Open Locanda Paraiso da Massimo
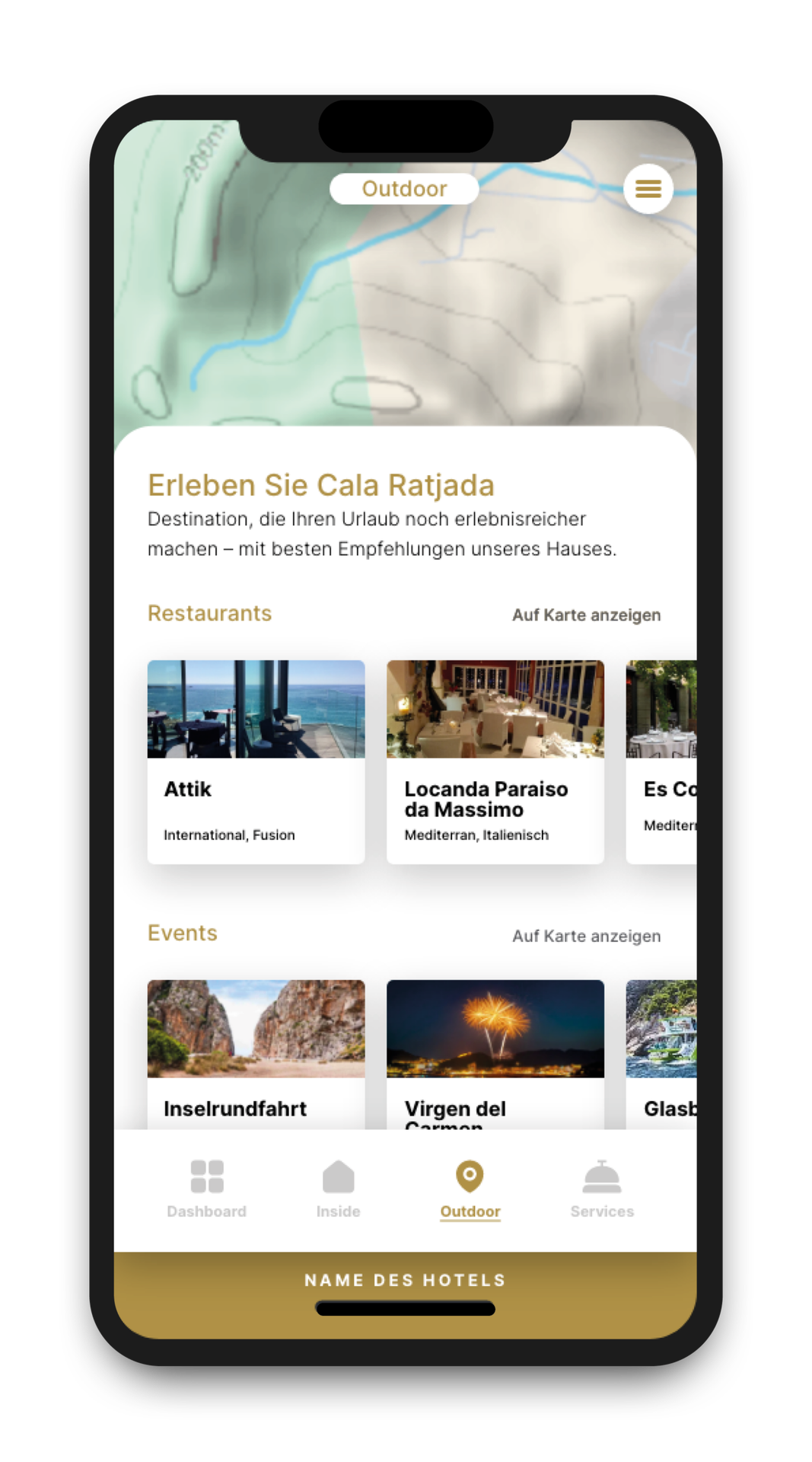The image size is (812, 1462). click(495, 761)
